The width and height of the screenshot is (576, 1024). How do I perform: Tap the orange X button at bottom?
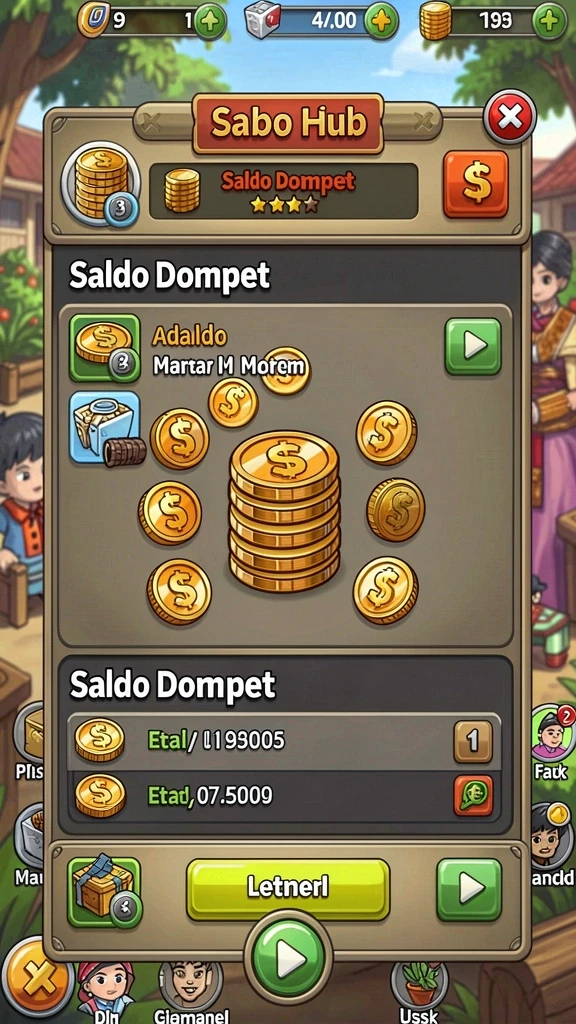pyautogui.click(x=34, y=978)
